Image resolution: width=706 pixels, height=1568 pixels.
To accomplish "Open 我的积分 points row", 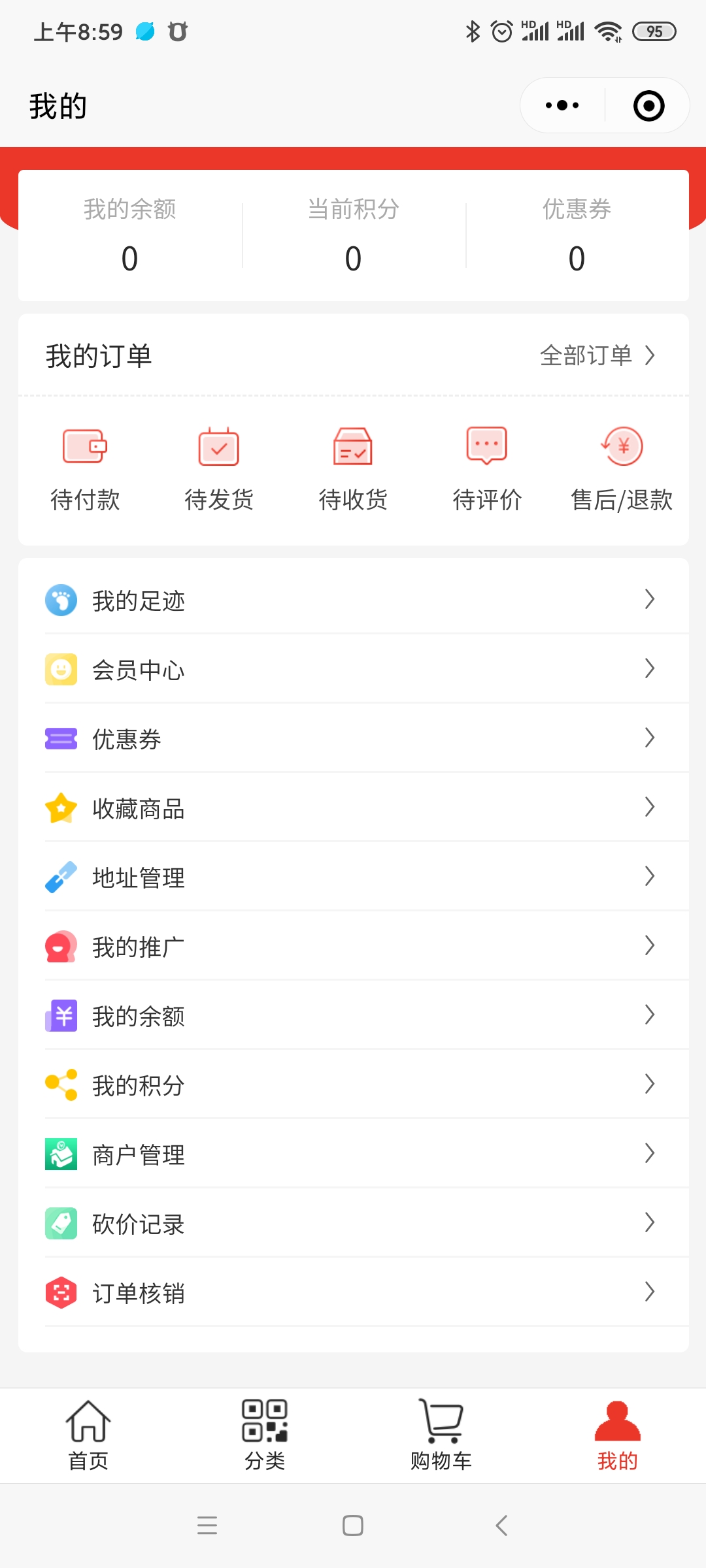I will pyautogui.click(x=354, y=1085).
